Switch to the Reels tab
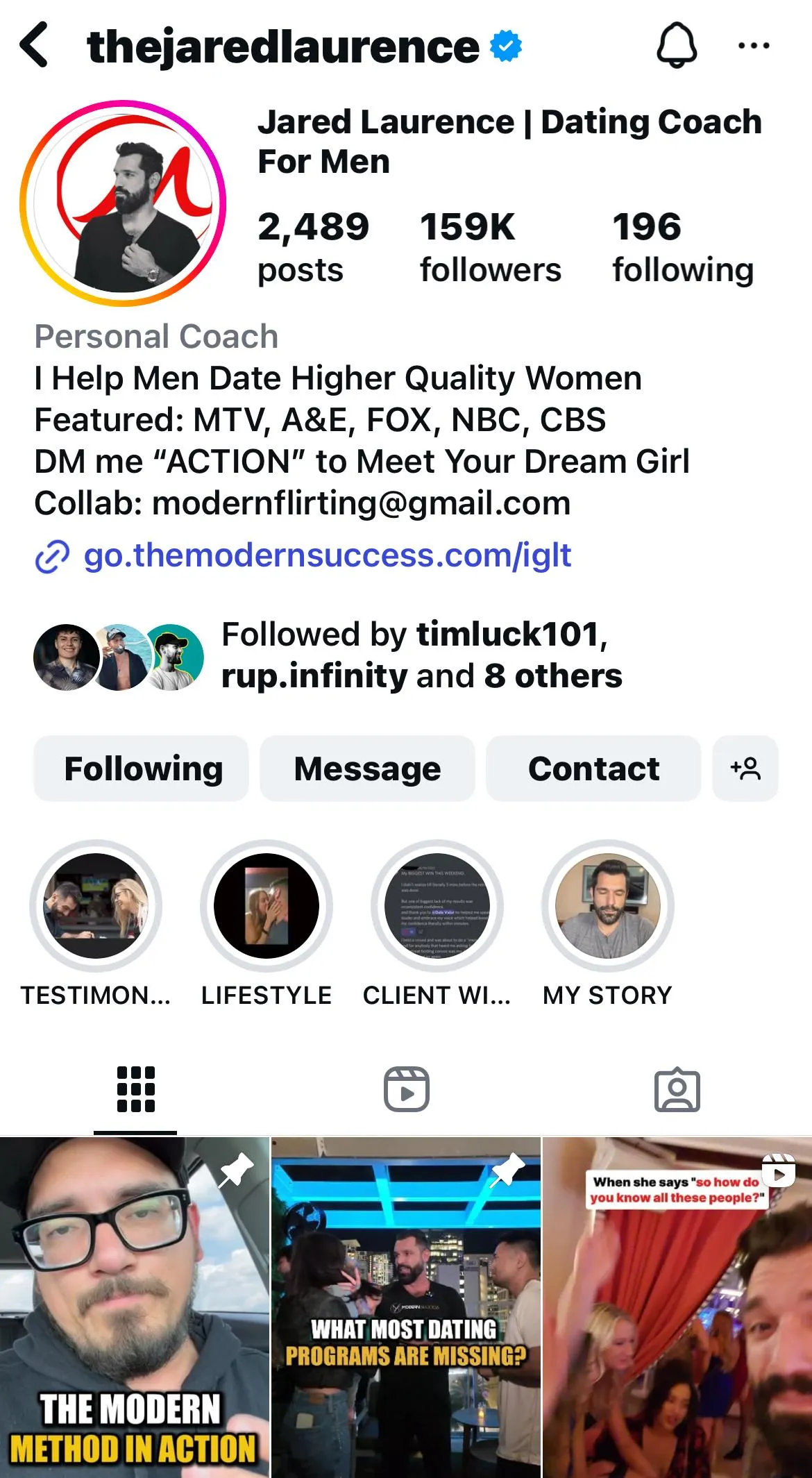Image resolution: width=812 pixels, height=1478 pixels. tap(406, 1089)
